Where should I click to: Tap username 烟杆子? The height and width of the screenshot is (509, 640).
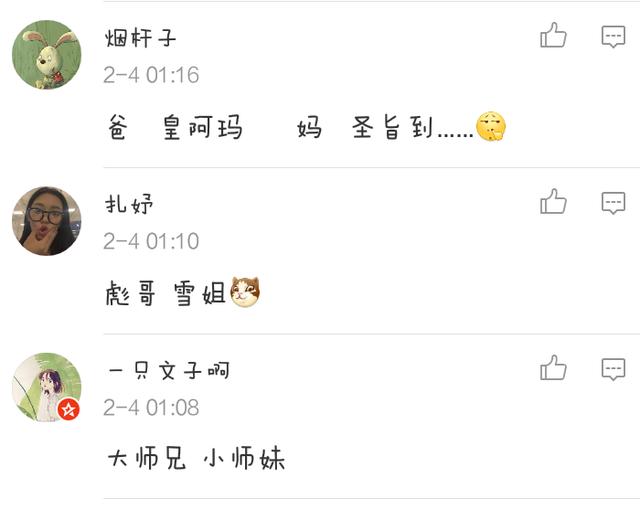[x=141, y=39]
